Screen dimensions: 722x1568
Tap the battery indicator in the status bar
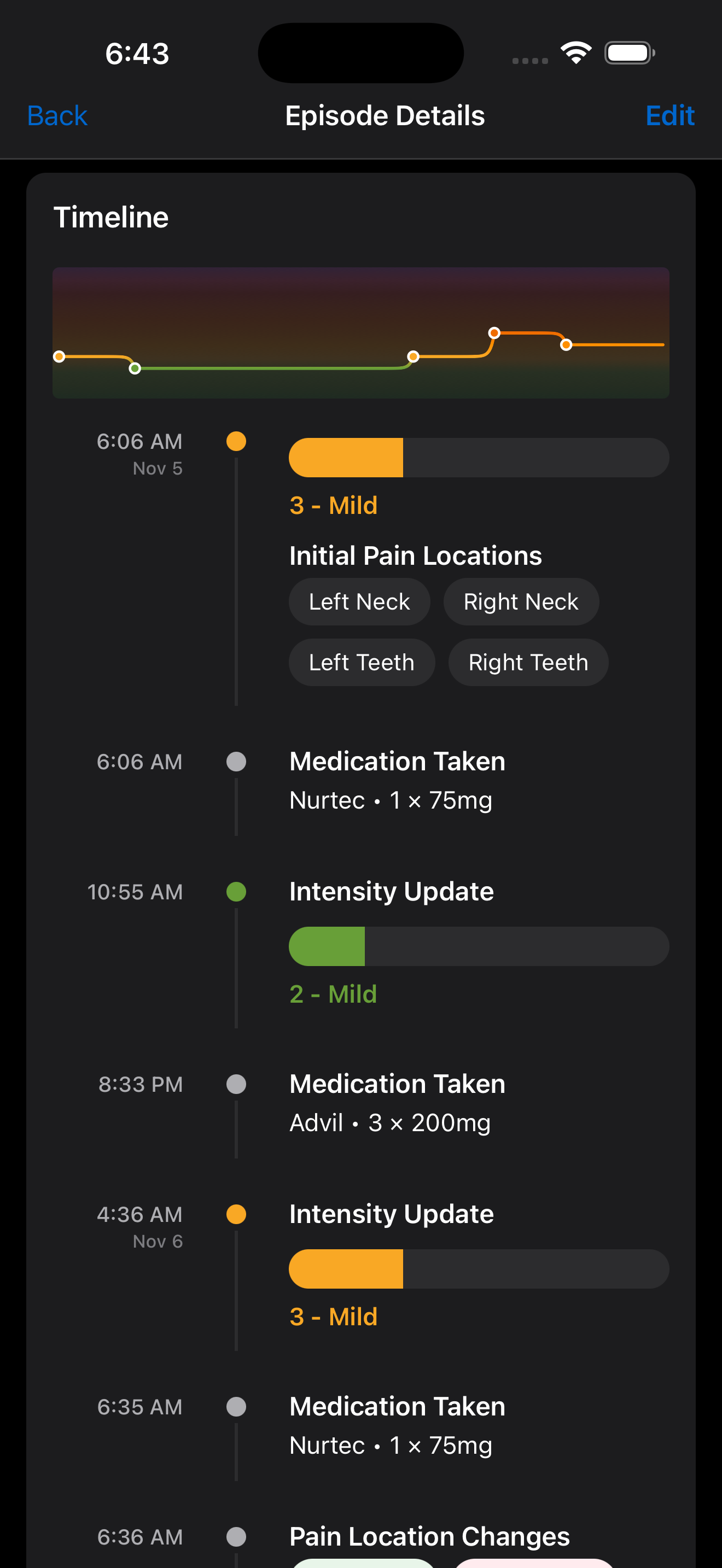pos(630,53)
